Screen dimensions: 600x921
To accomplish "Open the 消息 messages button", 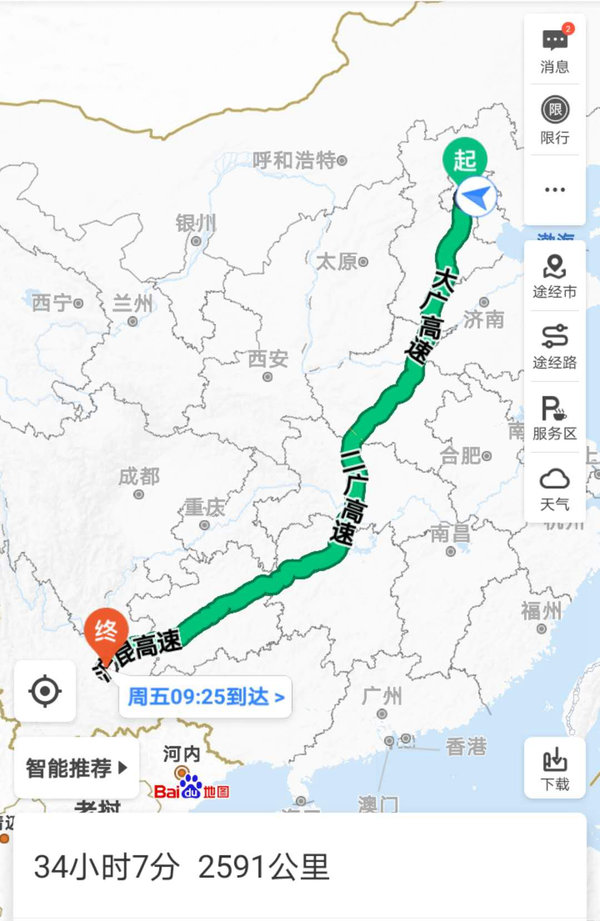I will [x=555, y=50].
